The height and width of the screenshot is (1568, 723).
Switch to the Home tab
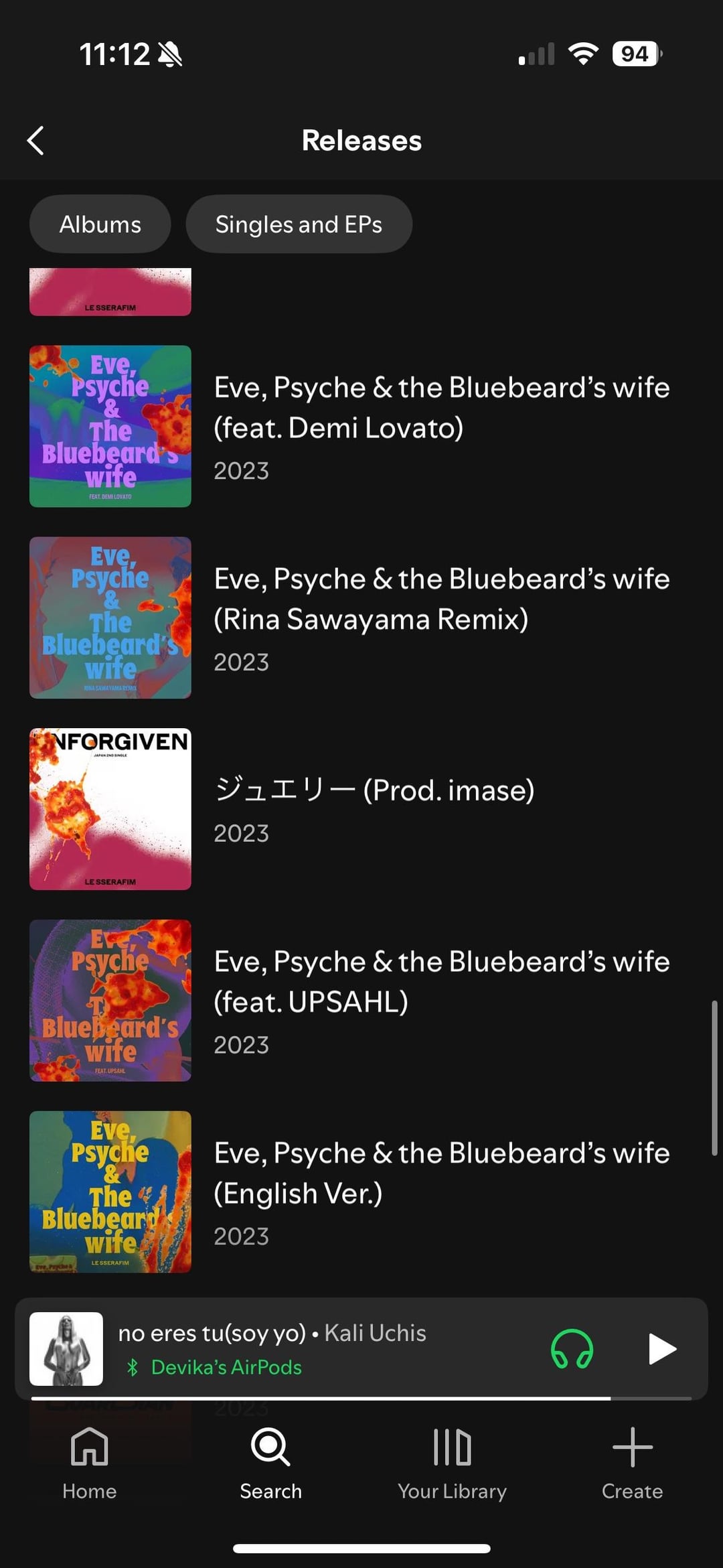pyautogui.click(x=90, y=1464)
